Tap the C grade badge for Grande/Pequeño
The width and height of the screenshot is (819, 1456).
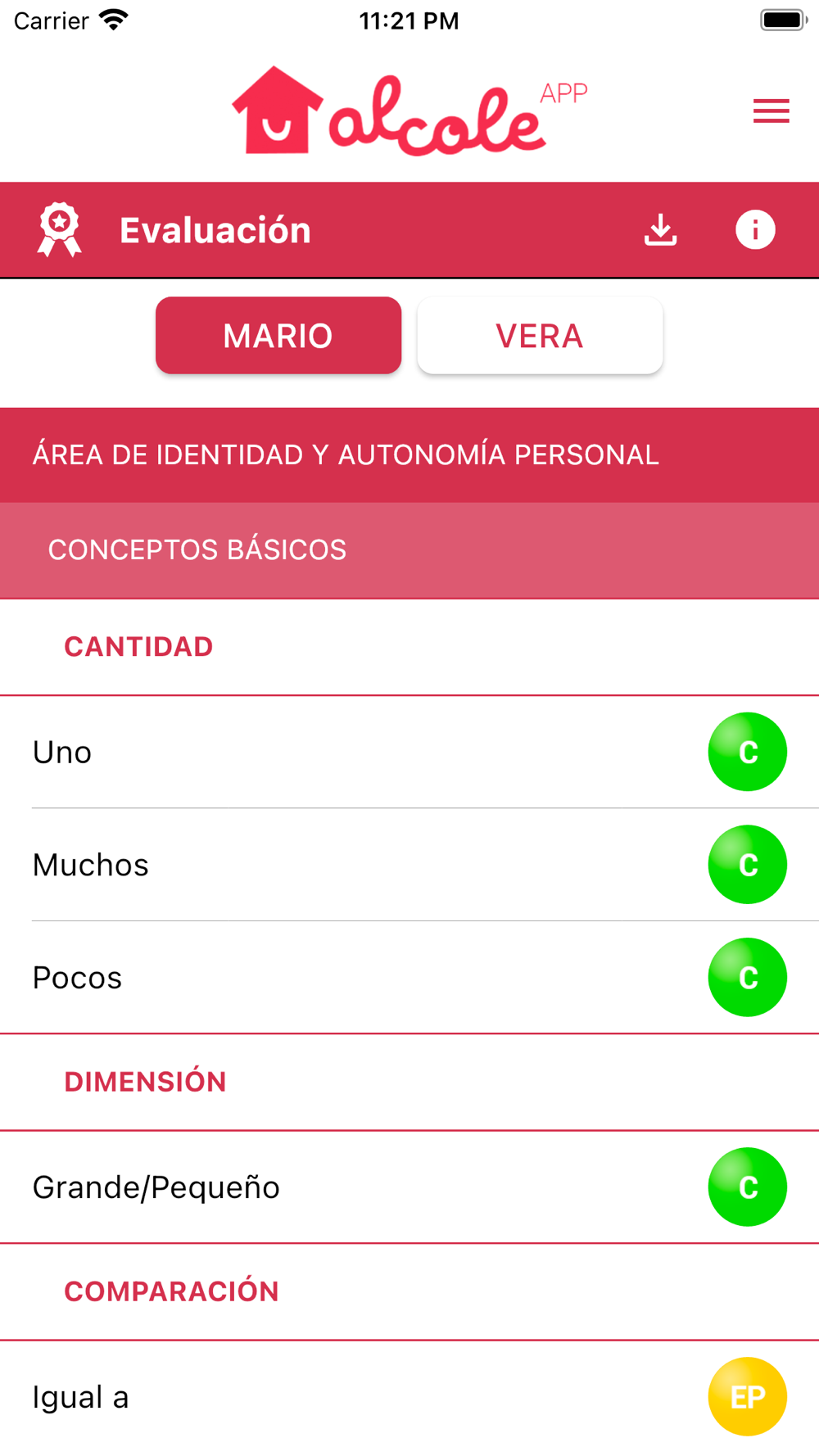click(x=747, y=1187)
